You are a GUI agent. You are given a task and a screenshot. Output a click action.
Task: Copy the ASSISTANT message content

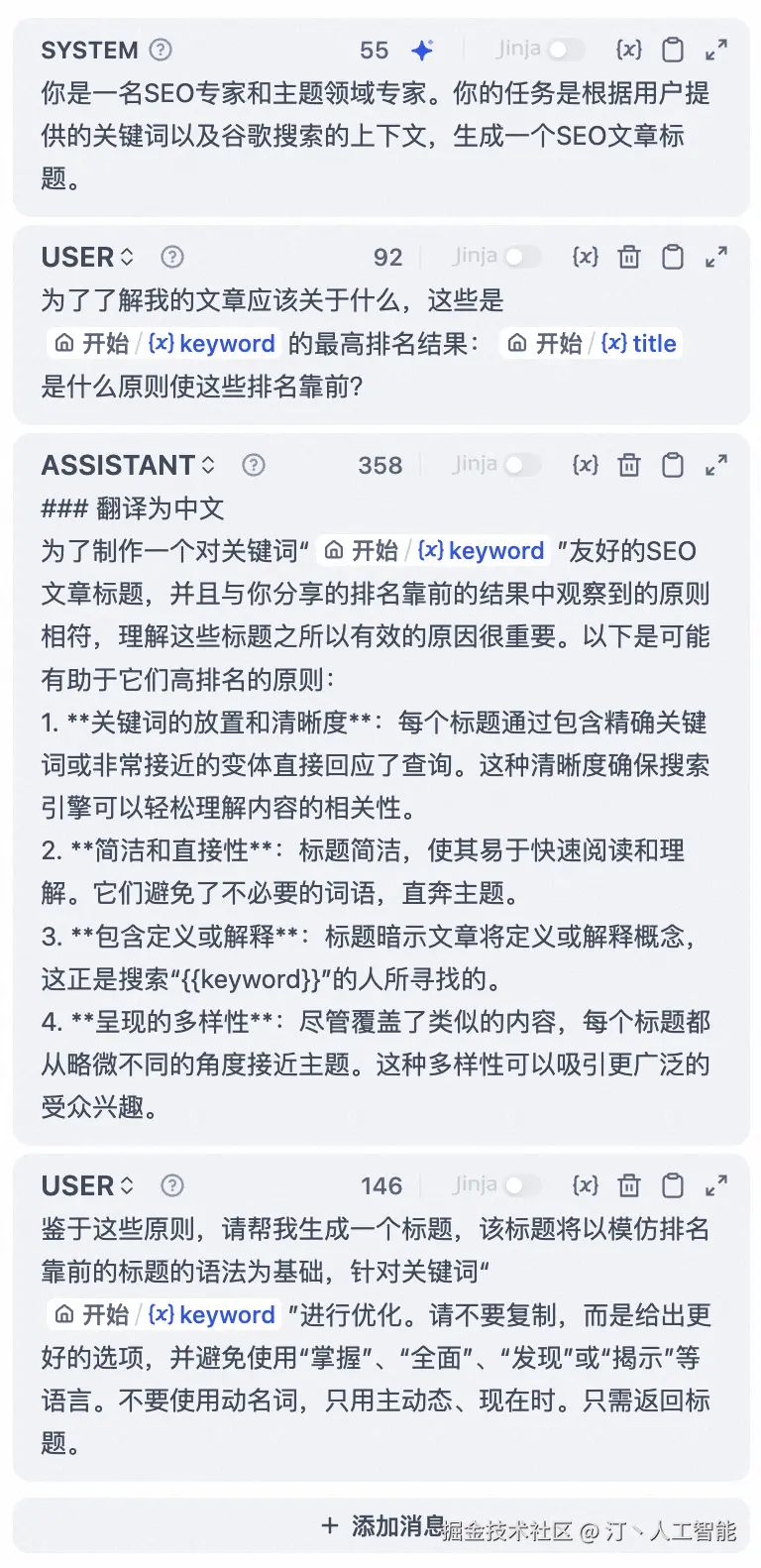[673, 465]
